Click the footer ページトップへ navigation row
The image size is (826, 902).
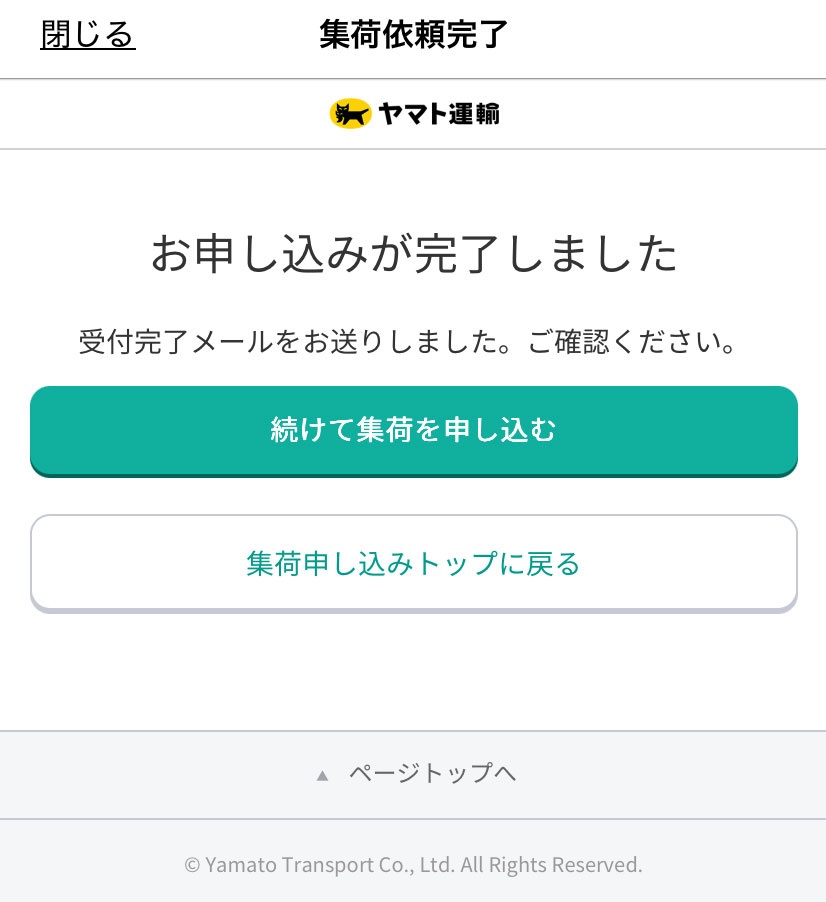(413, 773)
